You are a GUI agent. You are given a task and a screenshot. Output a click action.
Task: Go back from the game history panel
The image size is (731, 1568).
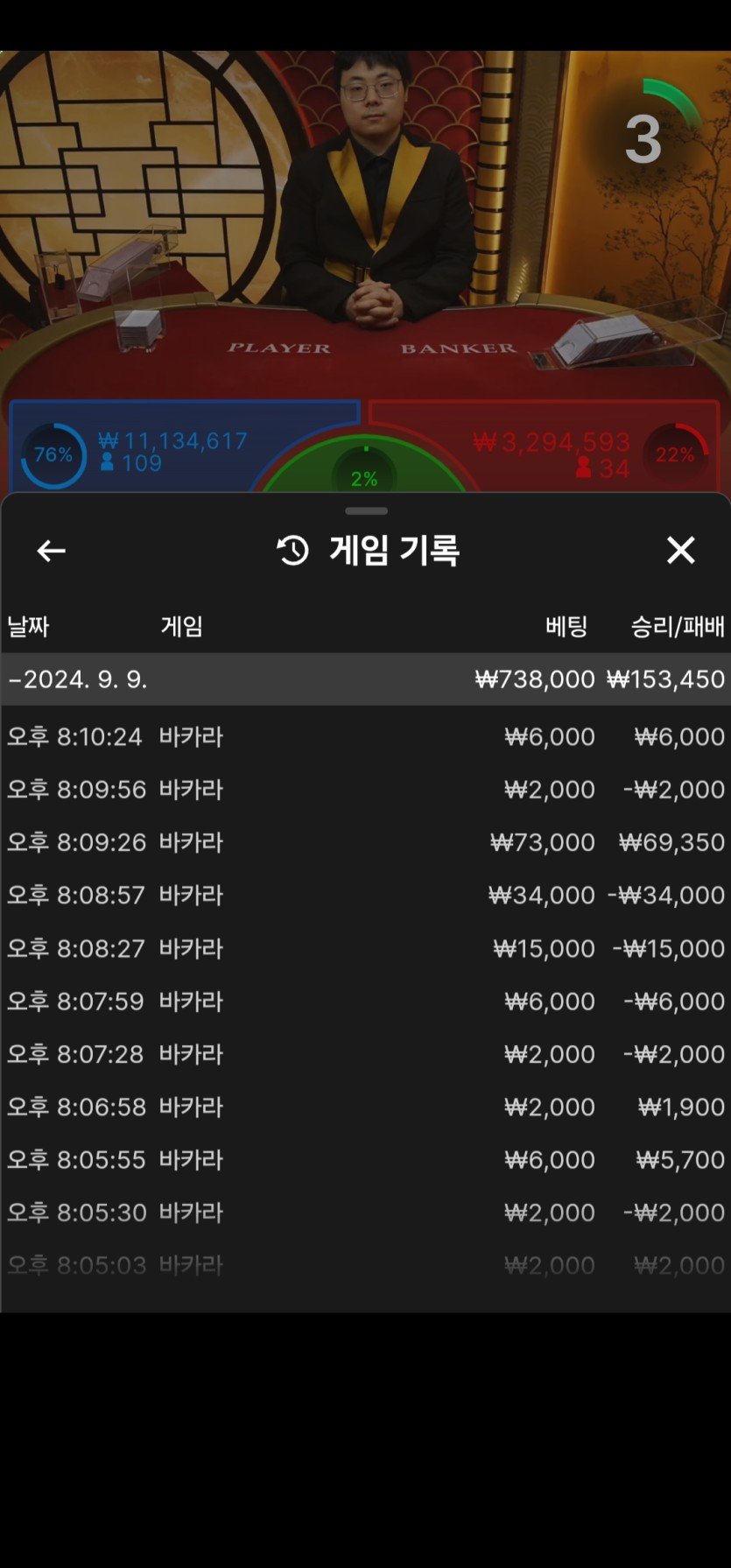(x=51, y=551)
